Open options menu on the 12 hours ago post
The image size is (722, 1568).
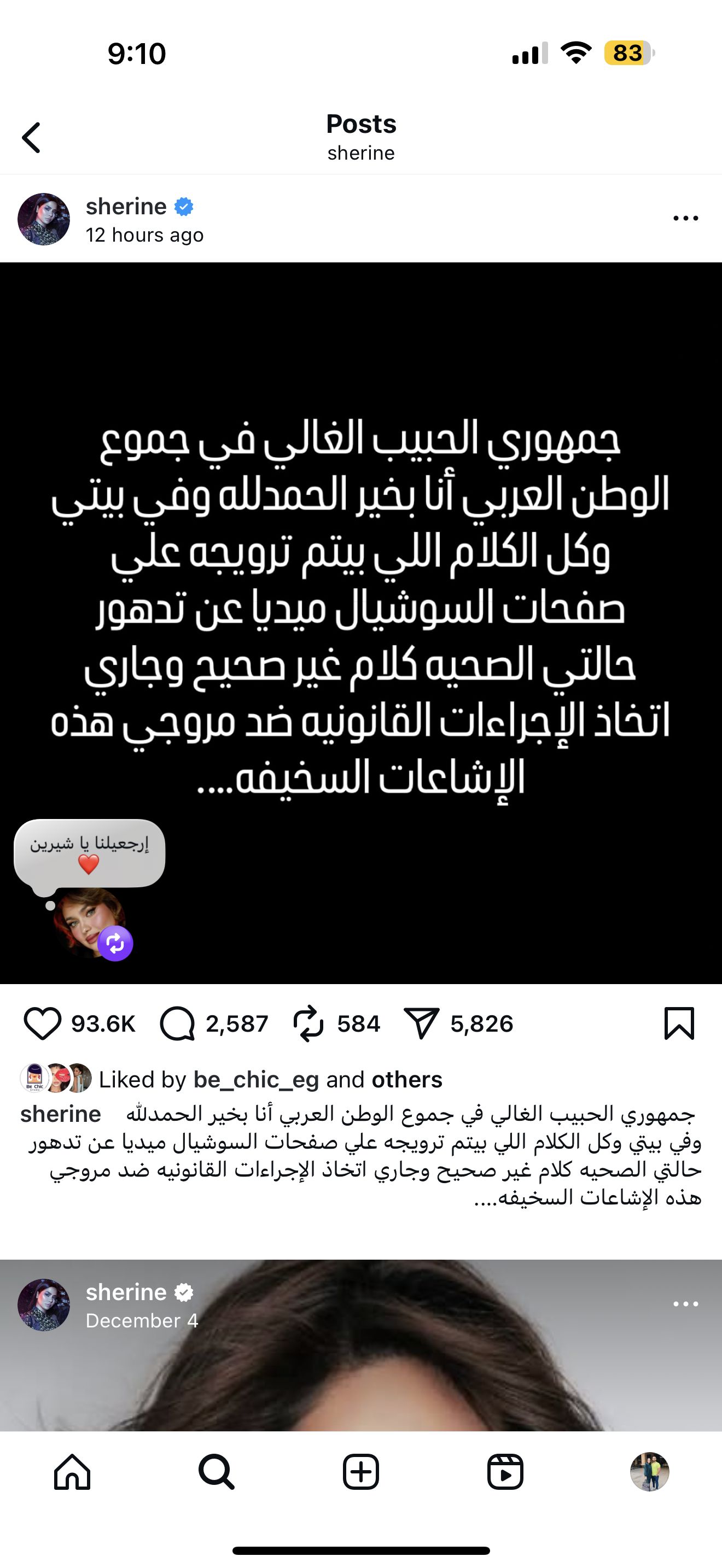tap(685, 219)
